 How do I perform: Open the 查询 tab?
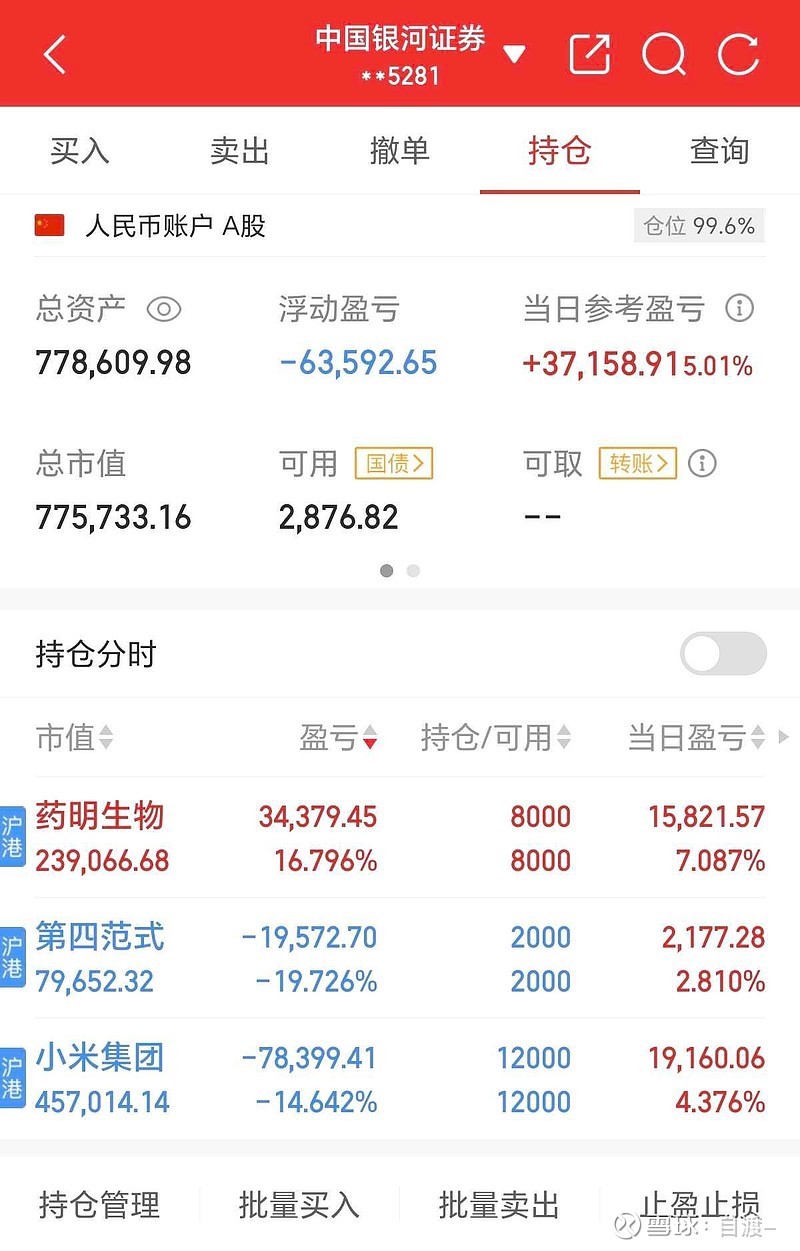pos(718,151)
